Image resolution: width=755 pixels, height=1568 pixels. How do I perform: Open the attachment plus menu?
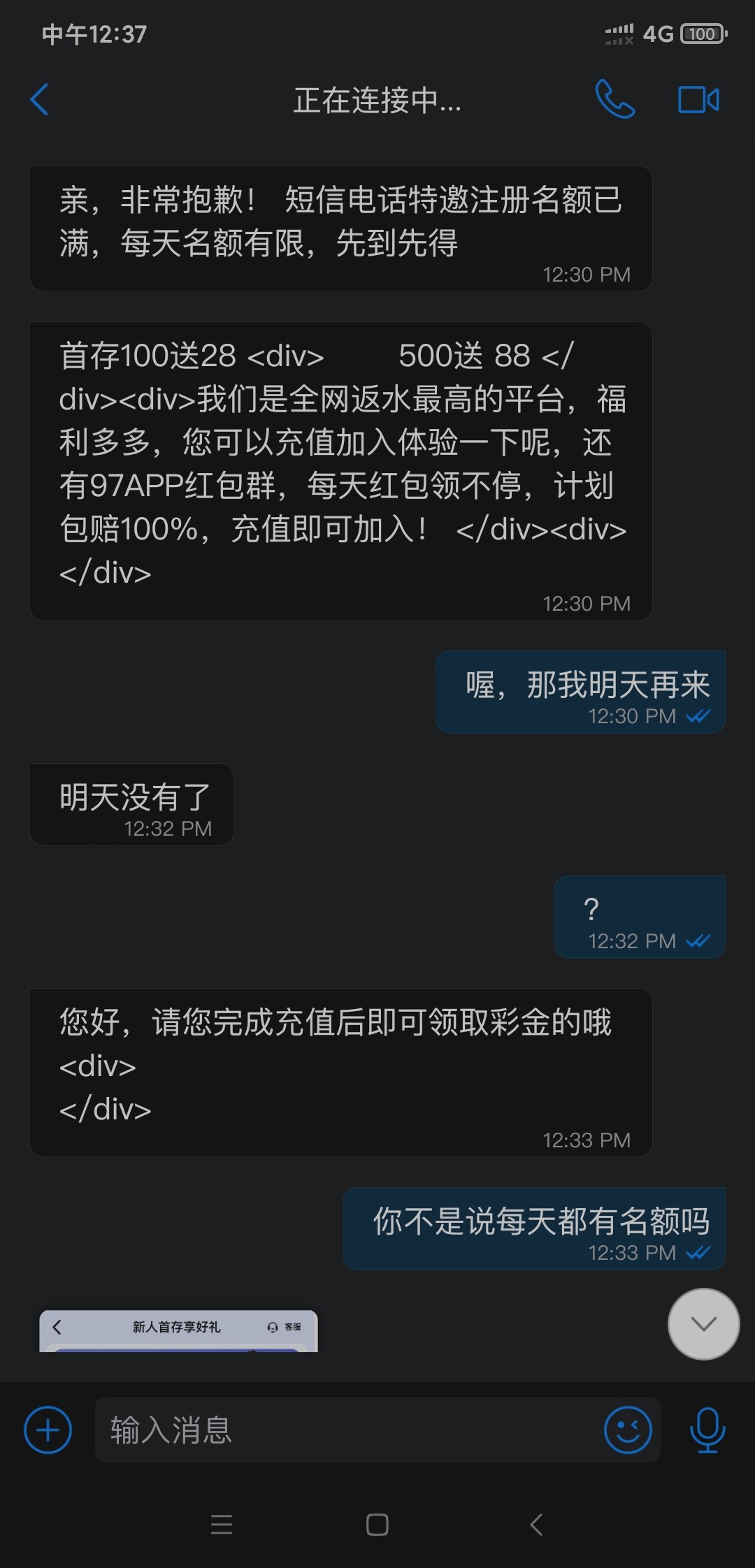(48, 1430)
